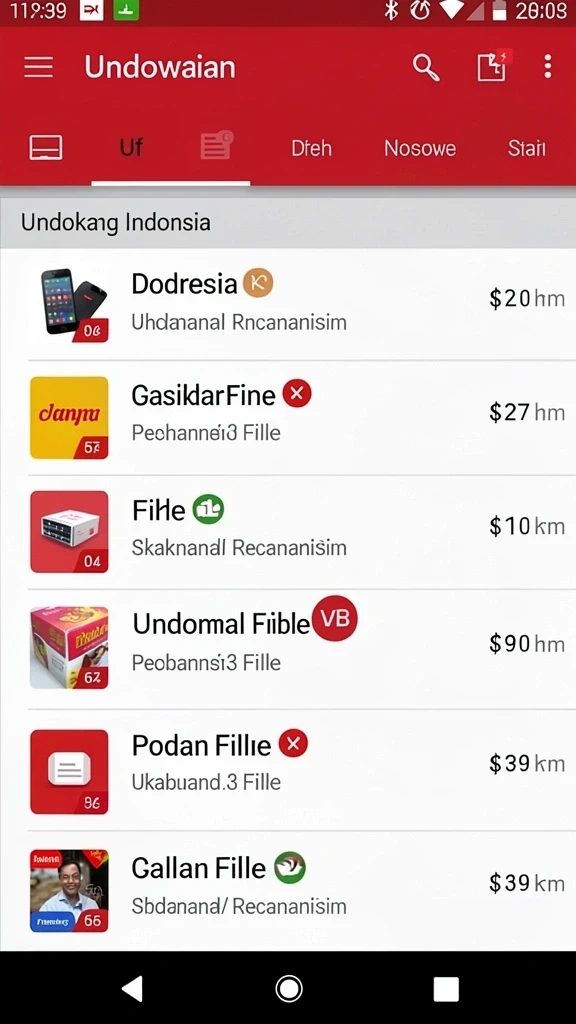
Task: Open the hamburger drawer menu
Action: coord(39,67)
